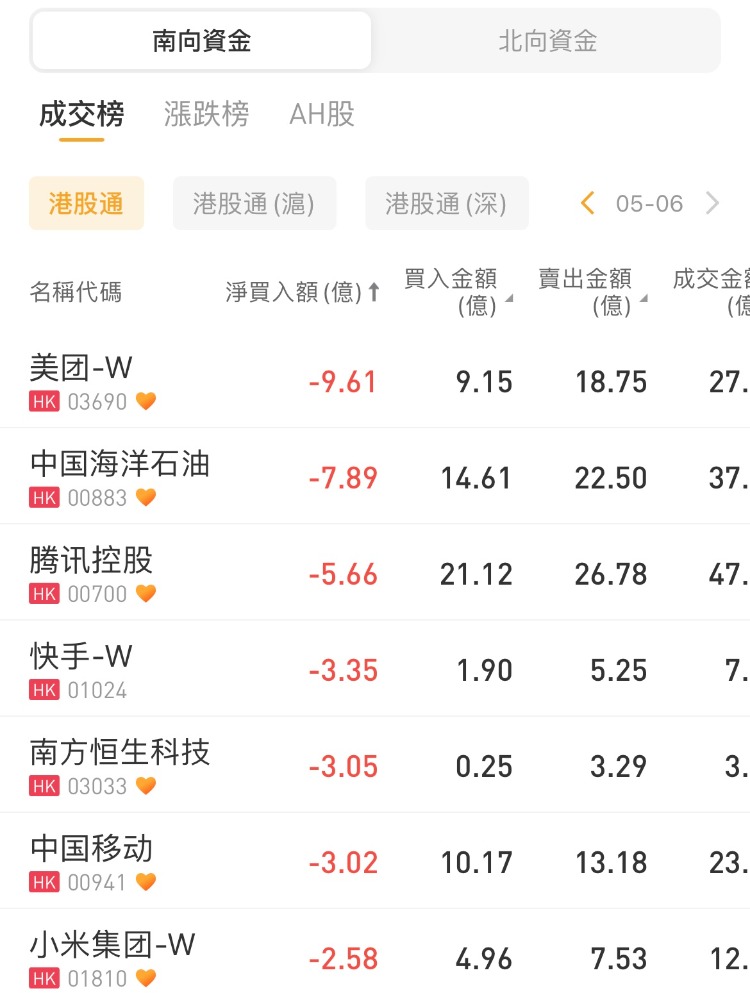Screen dimensions: 750x993
Task: Open the 05-06 date picker
Action: (649, 204)
